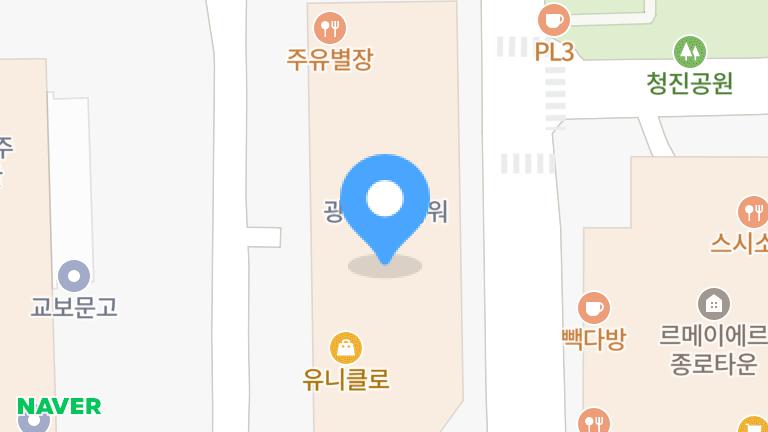
Task: Select the 빽다방 cafe marker
Action: (593, 308)
